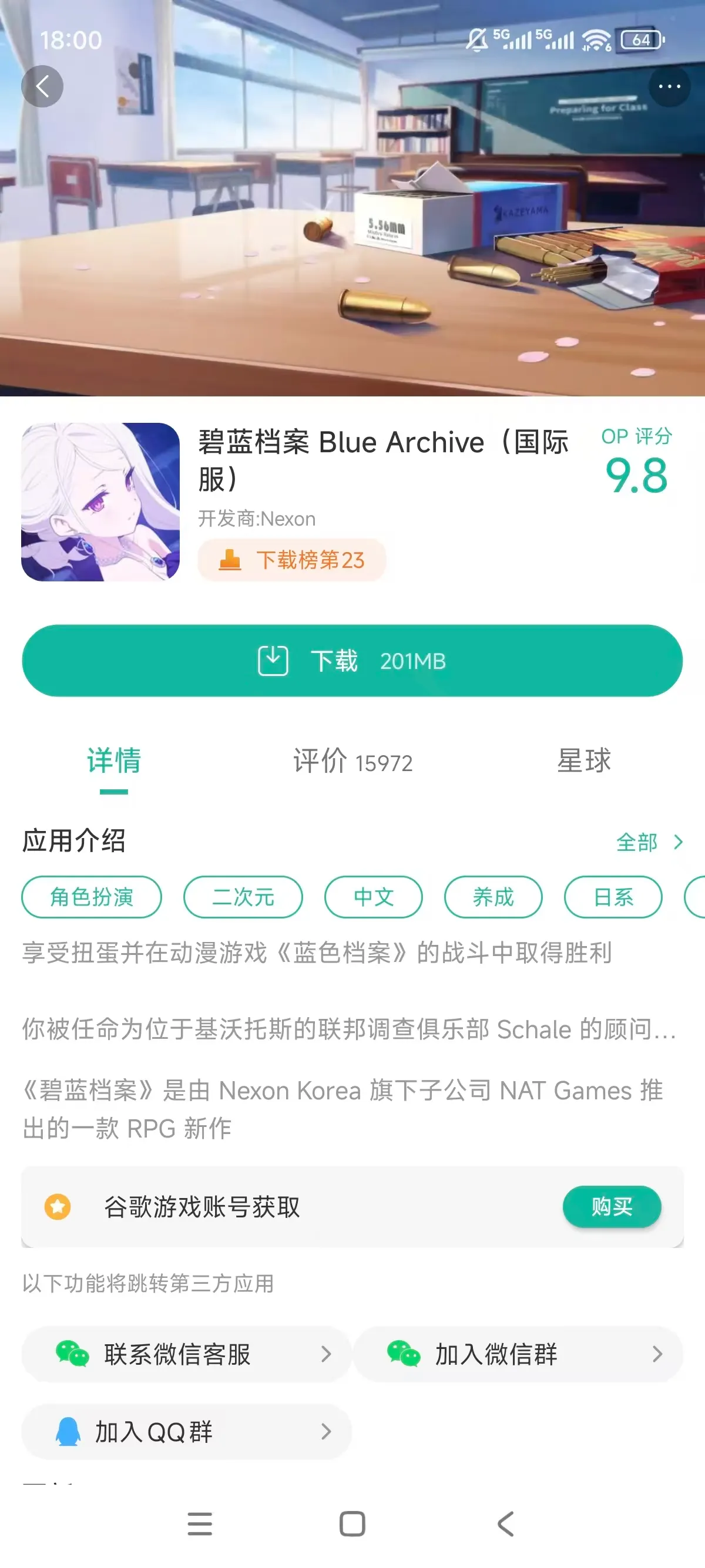The height and width of the screenshot is (1568, 705).
Task: Open 联系微信客服 support
Action: pos(186,1354)
